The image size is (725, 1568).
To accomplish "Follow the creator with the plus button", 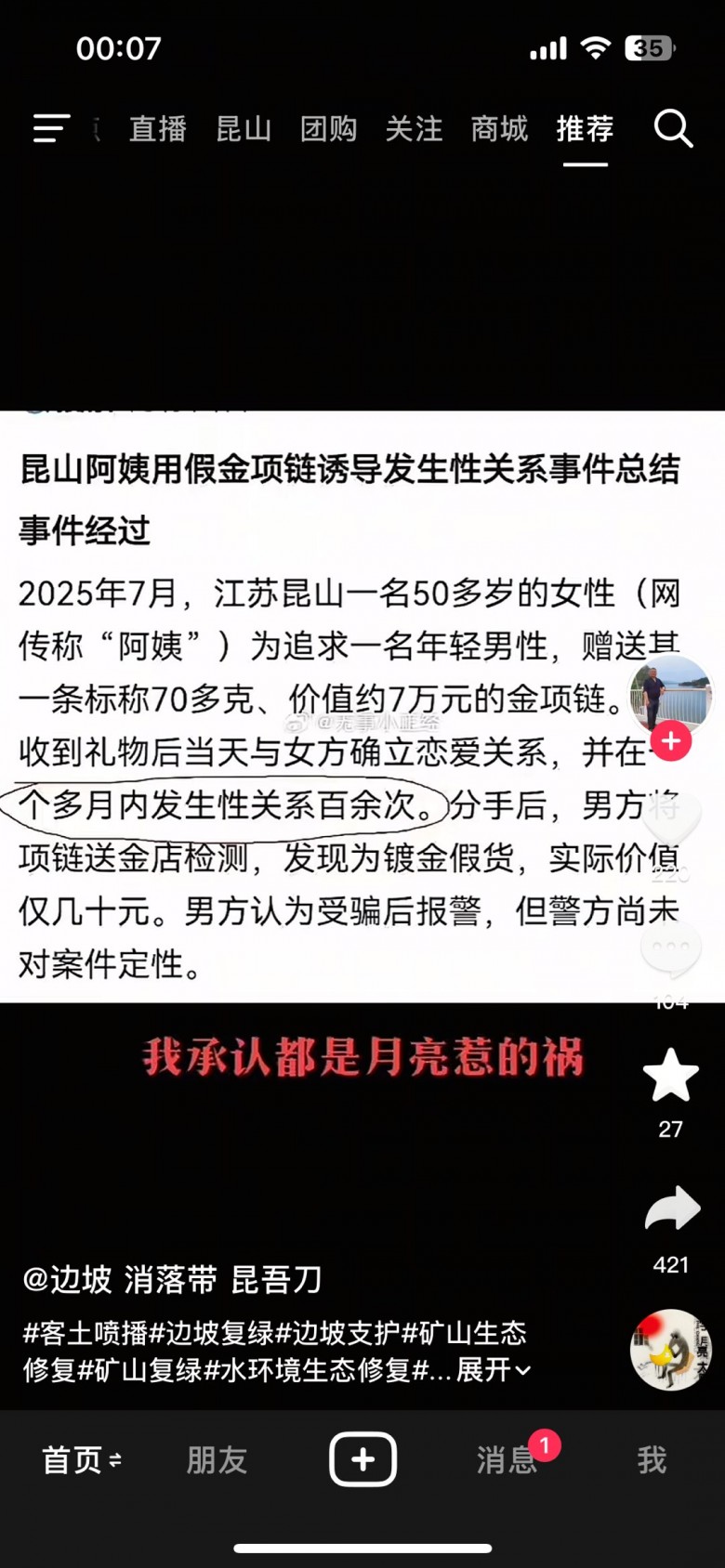I will [x=671, y=741].
